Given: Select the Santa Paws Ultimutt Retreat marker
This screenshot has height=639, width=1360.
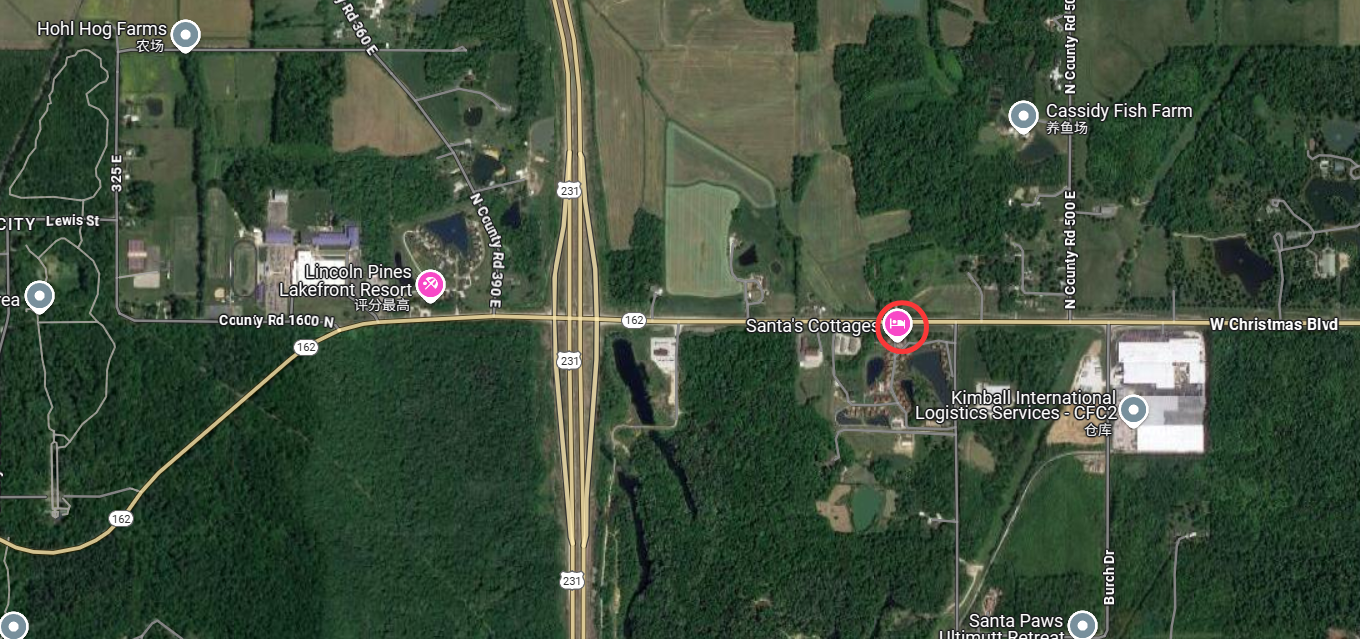Looking at the screenshot, I should coord(1082,625).
